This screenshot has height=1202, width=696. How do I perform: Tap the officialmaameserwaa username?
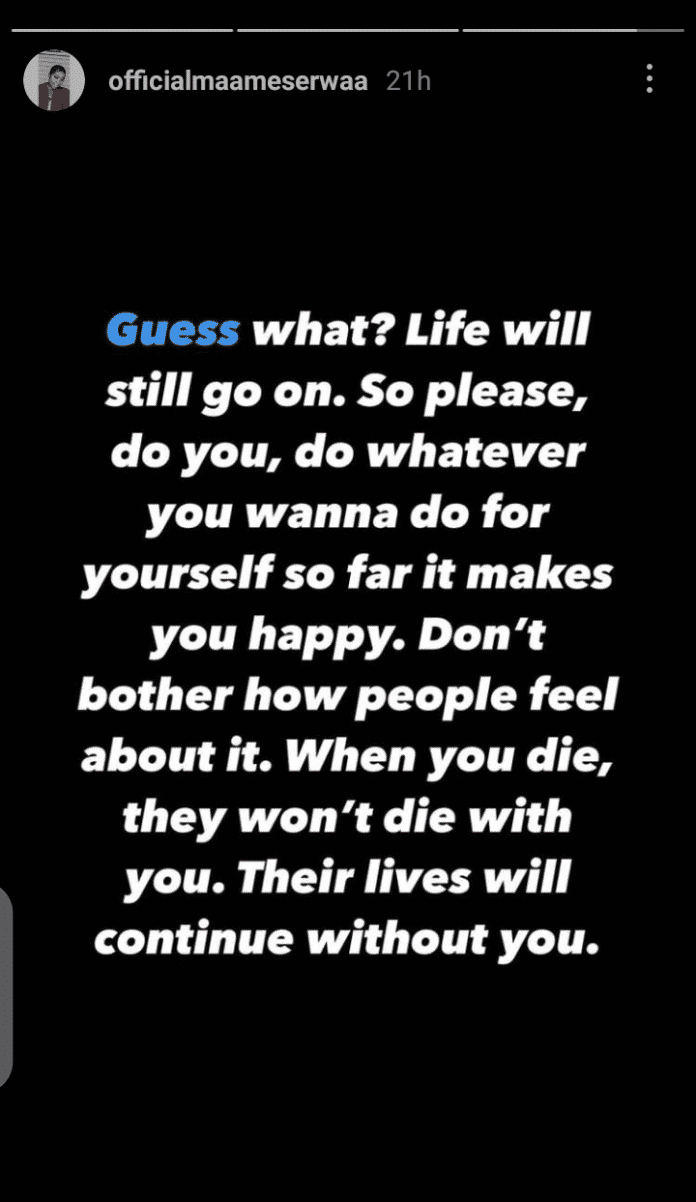[x=240, y=81]
